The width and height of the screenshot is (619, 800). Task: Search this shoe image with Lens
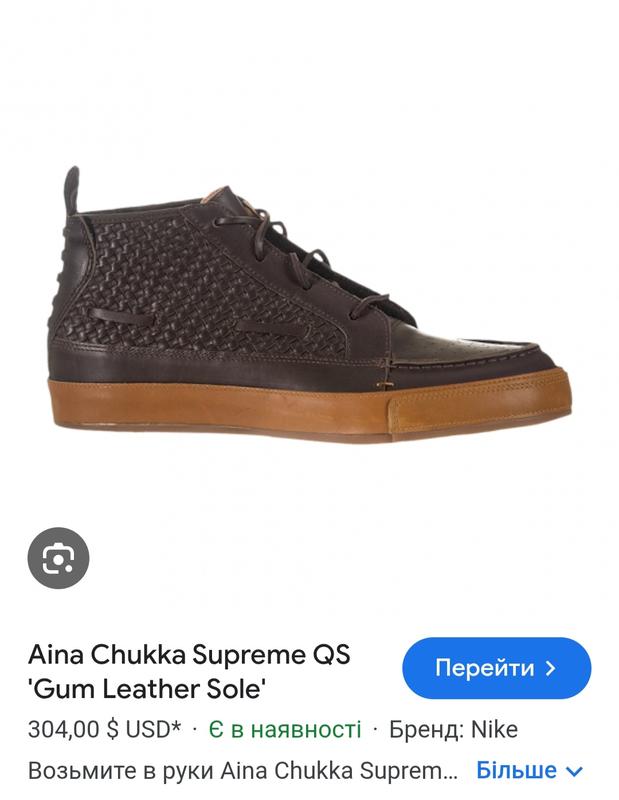(58, 556)
